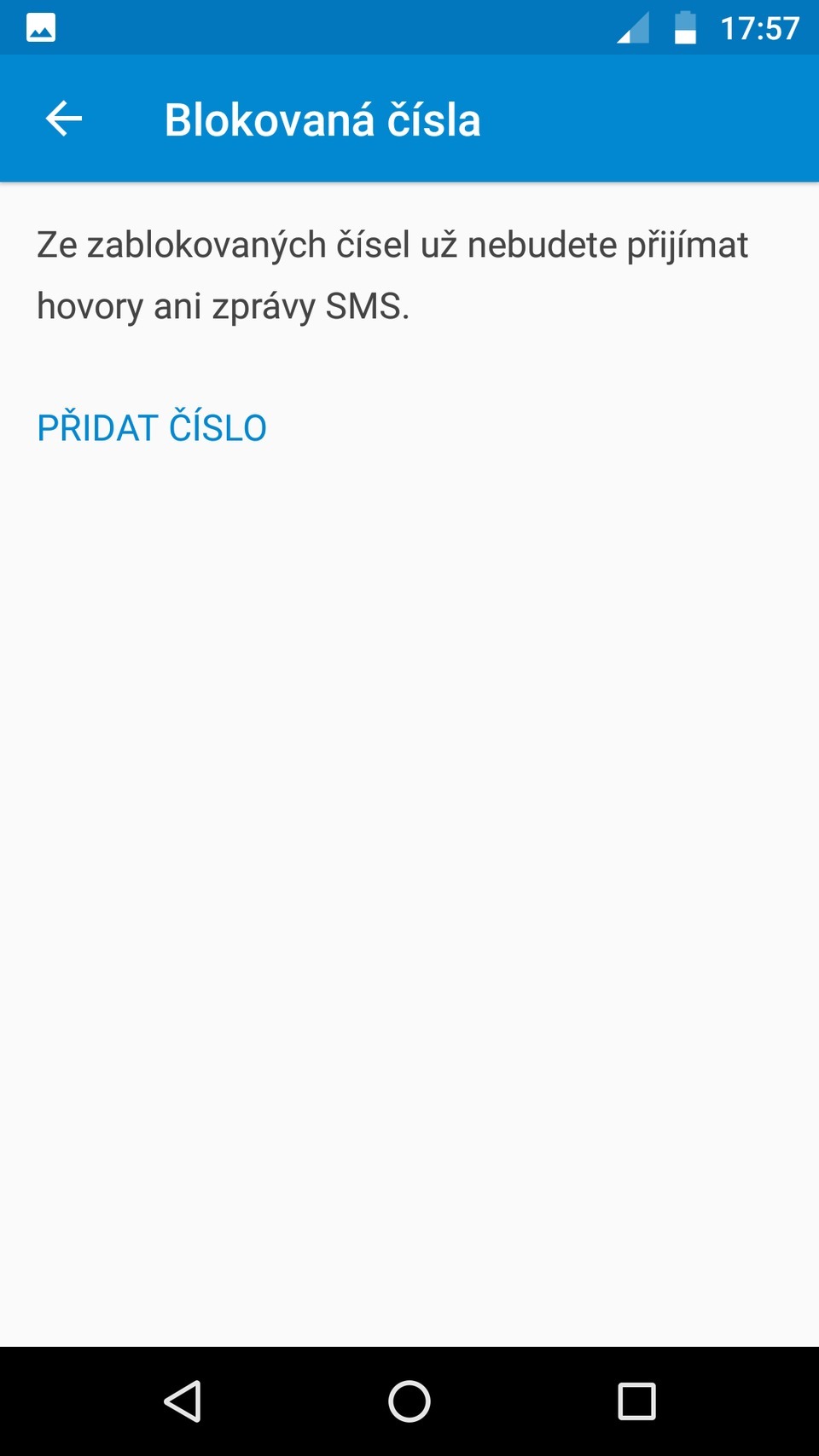Tap the word SMS in the description

click(x=367, y=305)
